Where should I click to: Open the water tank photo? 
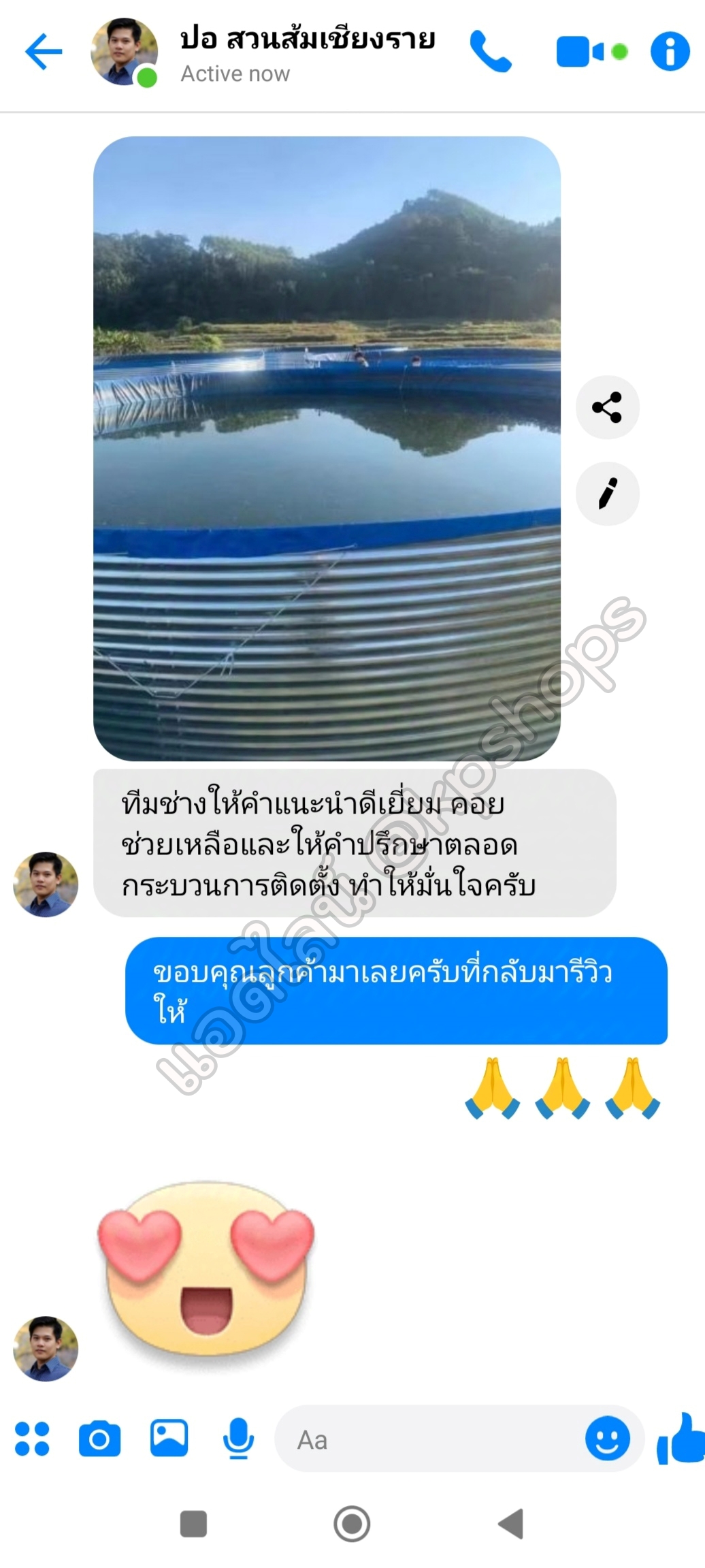click(x=327, y=448)
